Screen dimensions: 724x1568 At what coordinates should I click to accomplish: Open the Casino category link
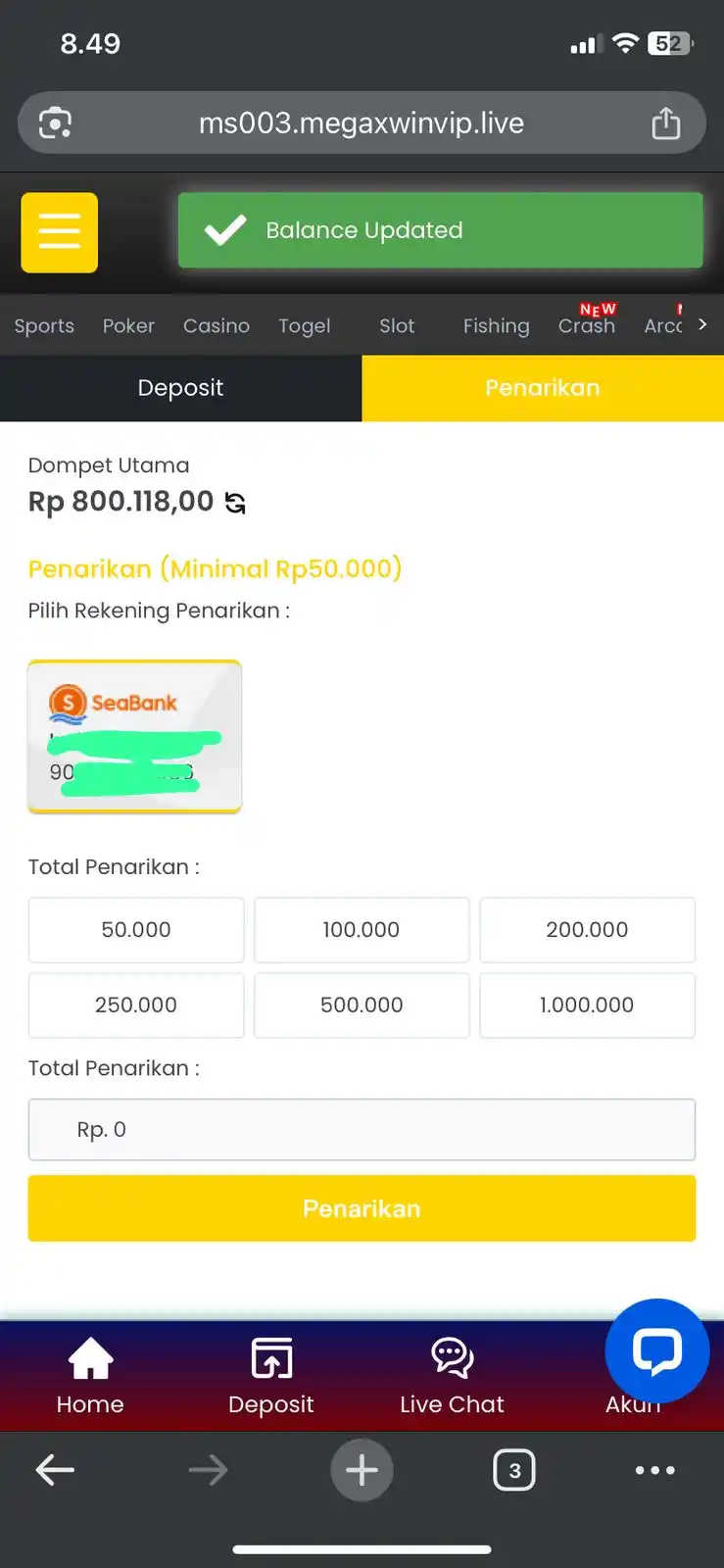click(x=217, y=325)
